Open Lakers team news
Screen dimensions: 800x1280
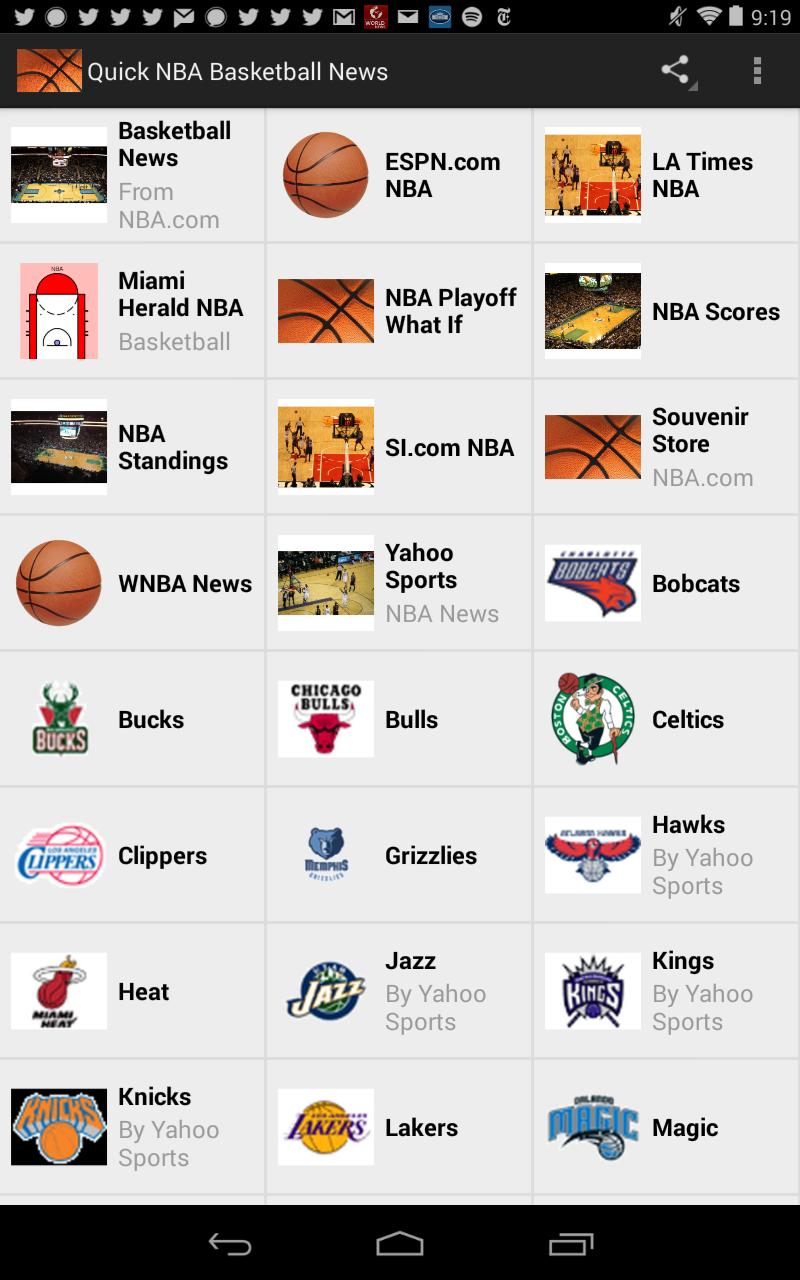[398, 1127]
